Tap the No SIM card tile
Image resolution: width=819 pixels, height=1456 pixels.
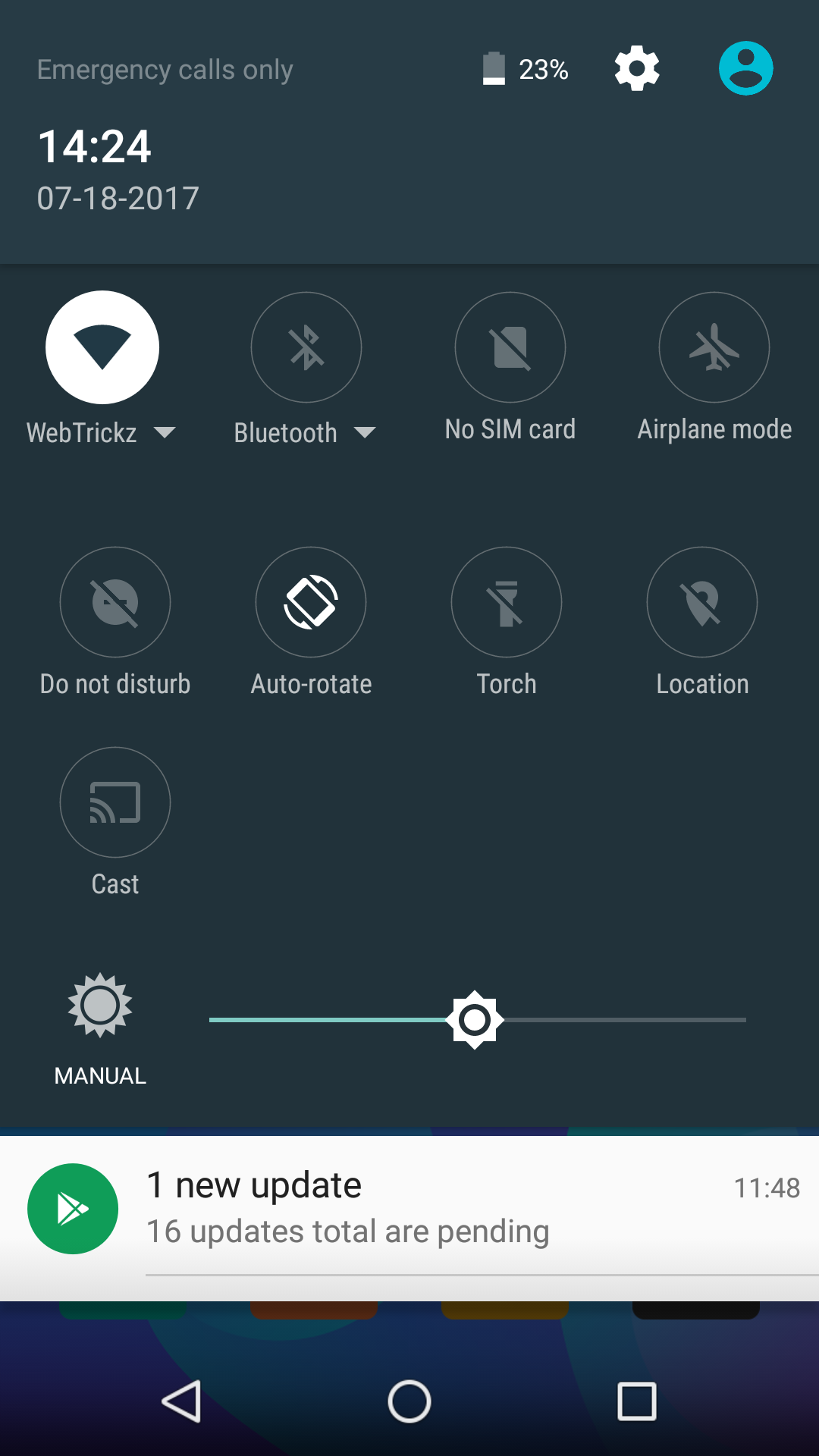pyautogui.click(x=510, y=347)
